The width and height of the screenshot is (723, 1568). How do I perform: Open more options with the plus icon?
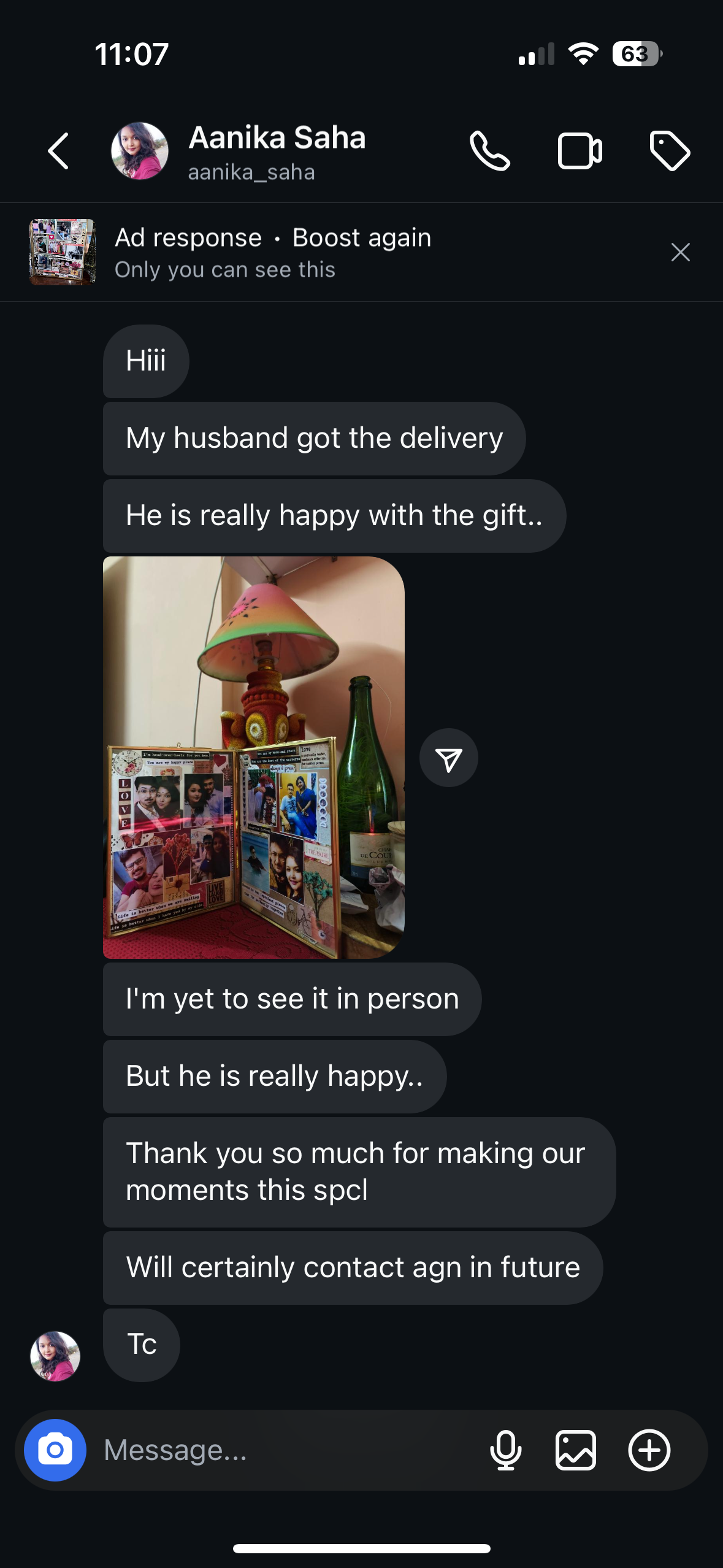point(649,1450)
